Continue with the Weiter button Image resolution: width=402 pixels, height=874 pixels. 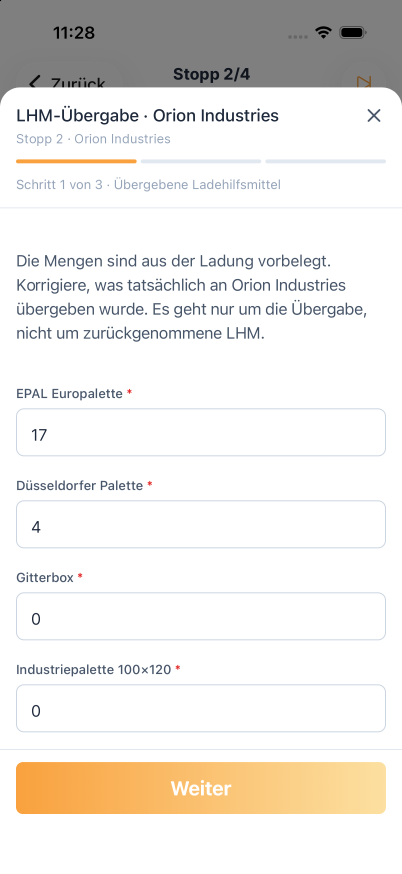pos(201,788)
